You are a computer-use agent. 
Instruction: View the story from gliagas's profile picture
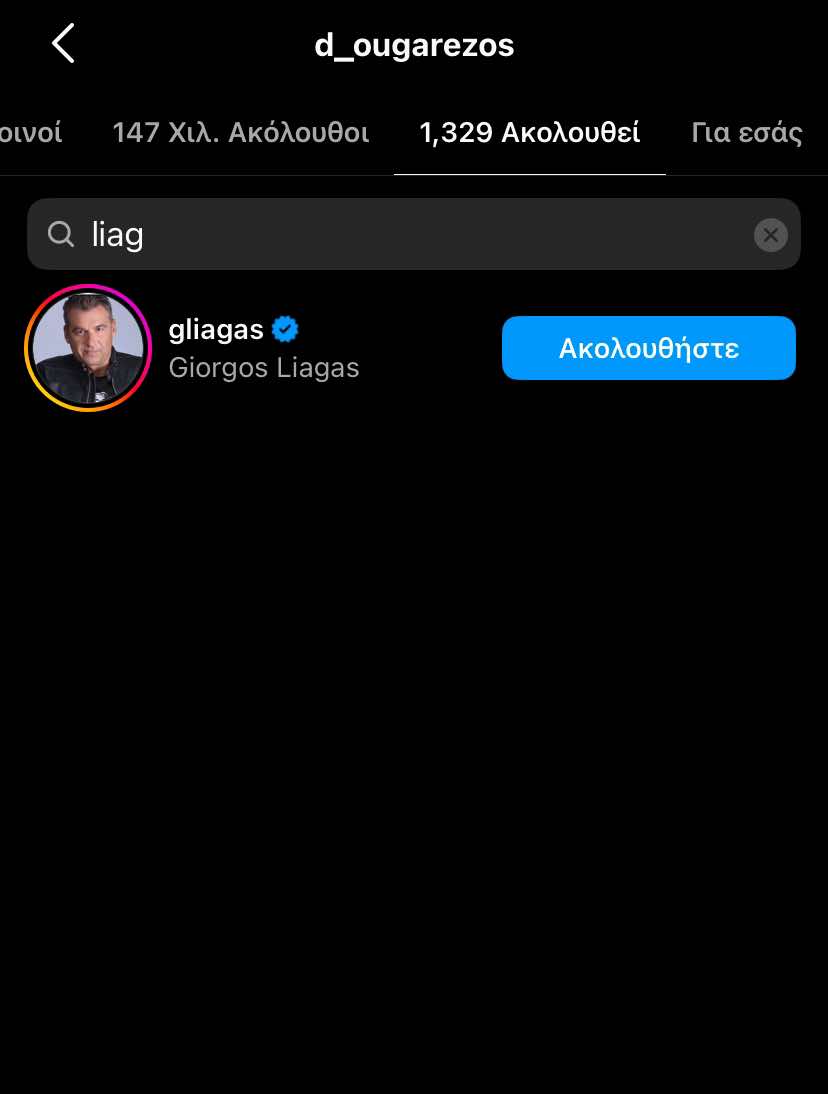[87, 348]
